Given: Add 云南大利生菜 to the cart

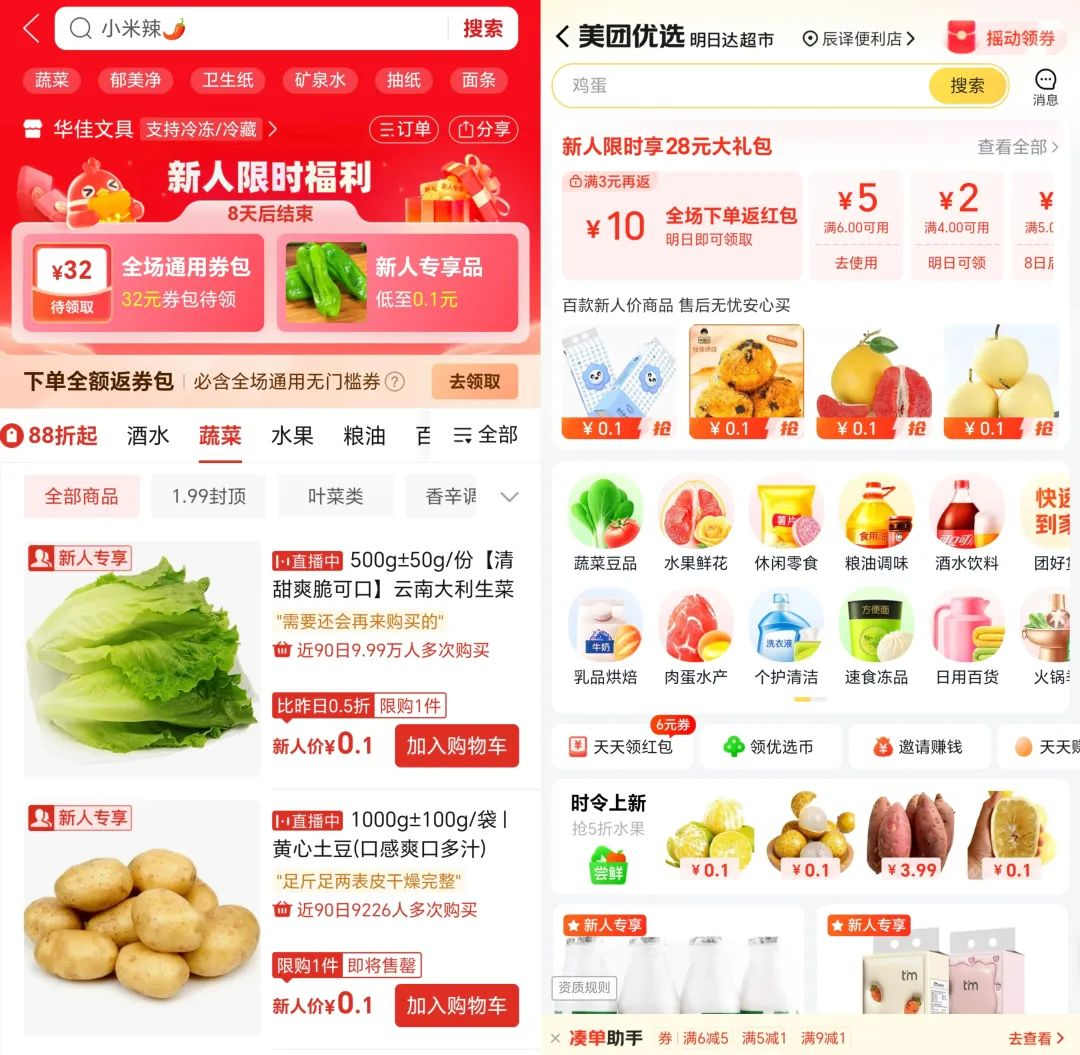Looking at the screenshot, I should (456, 746).
